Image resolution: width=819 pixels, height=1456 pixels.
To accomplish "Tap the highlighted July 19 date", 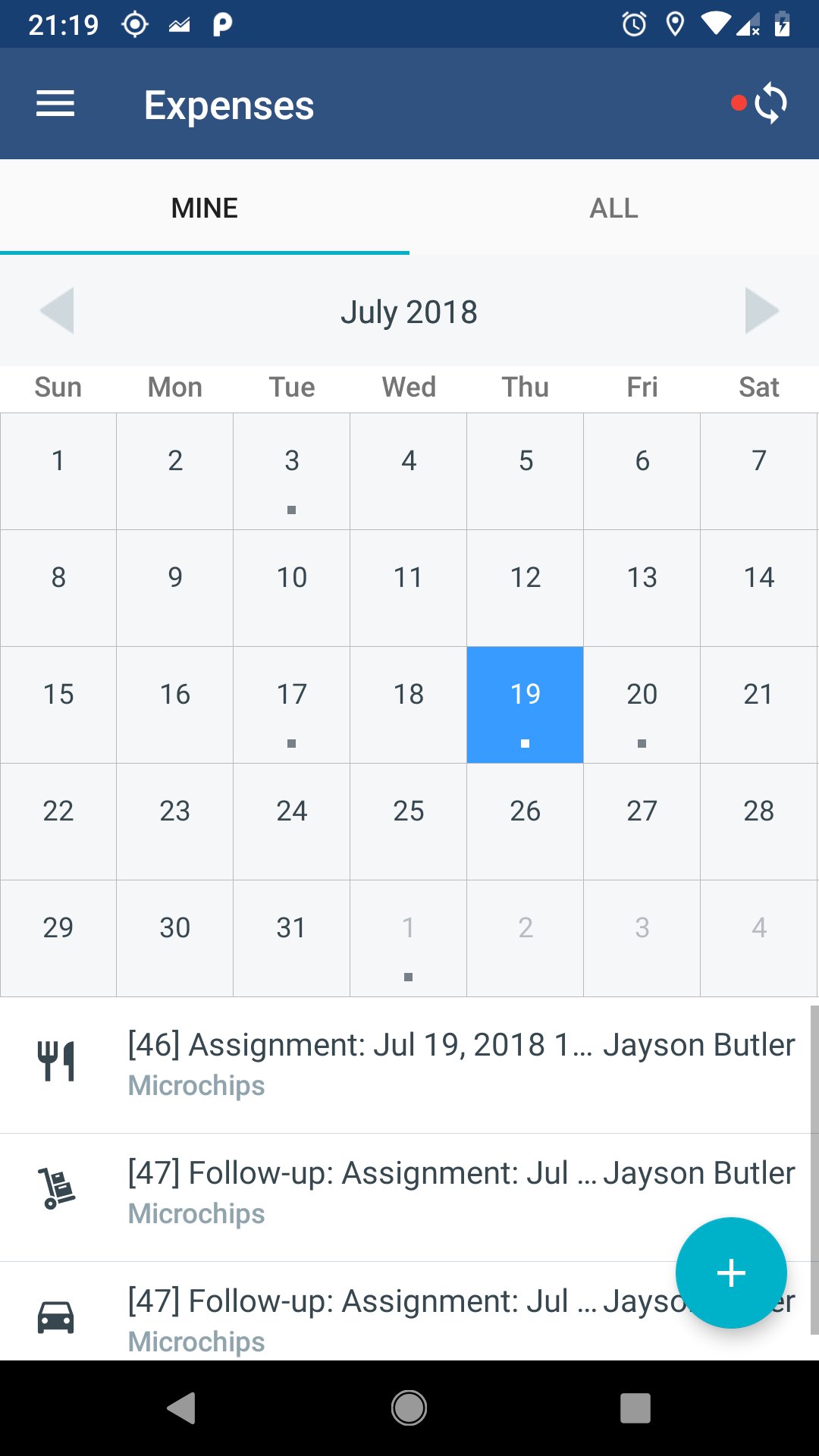I will pos(525,704).
